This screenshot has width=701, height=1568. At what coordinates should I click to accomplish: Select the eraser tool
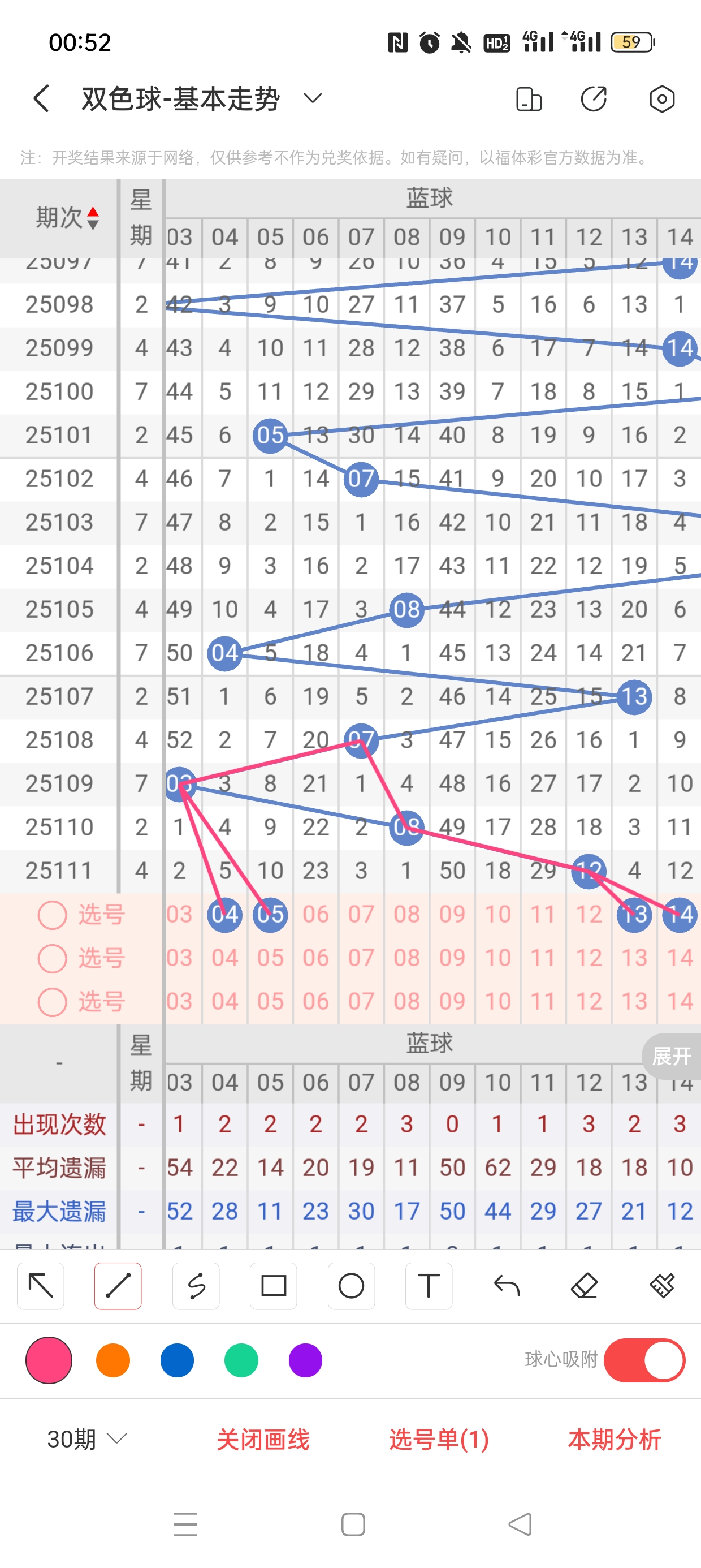pyautogui.click(x=584, y=1286)
